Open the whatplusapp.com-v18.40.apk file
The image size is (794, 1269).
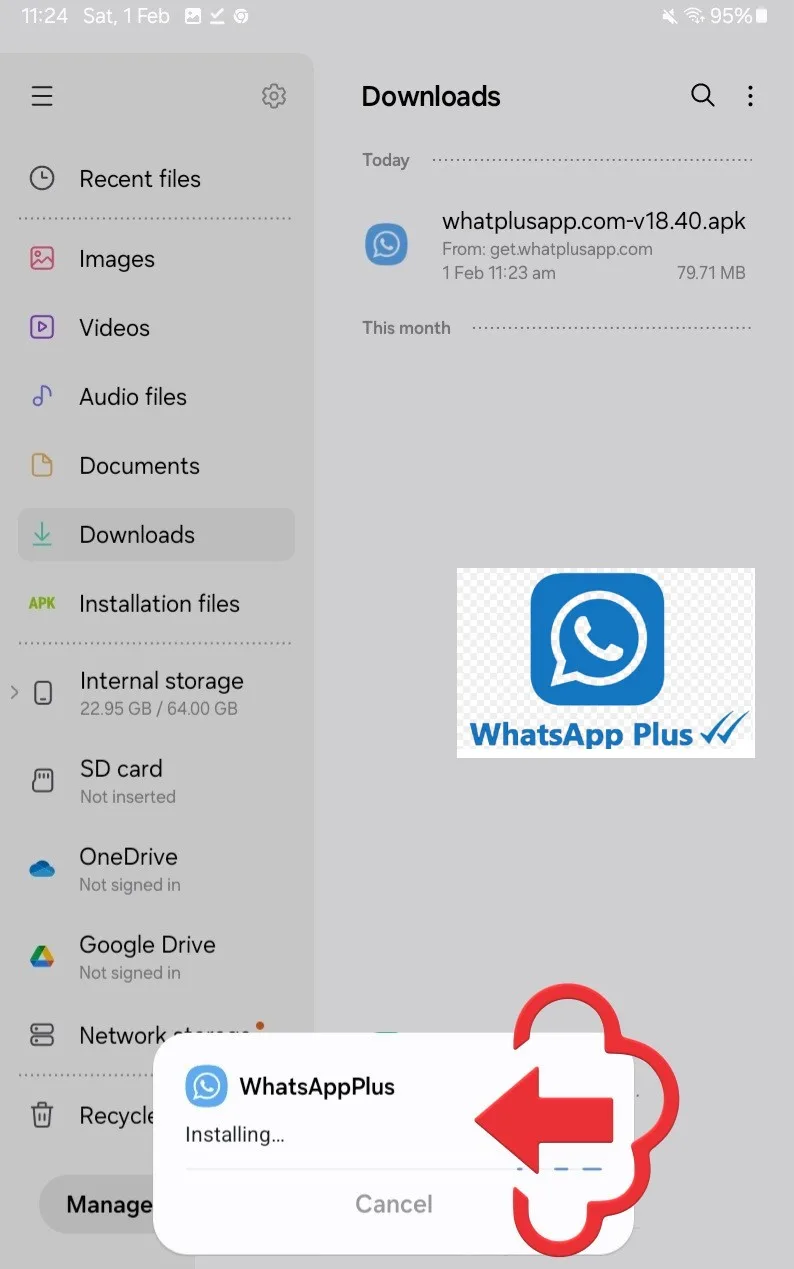[x=593, y=244]
